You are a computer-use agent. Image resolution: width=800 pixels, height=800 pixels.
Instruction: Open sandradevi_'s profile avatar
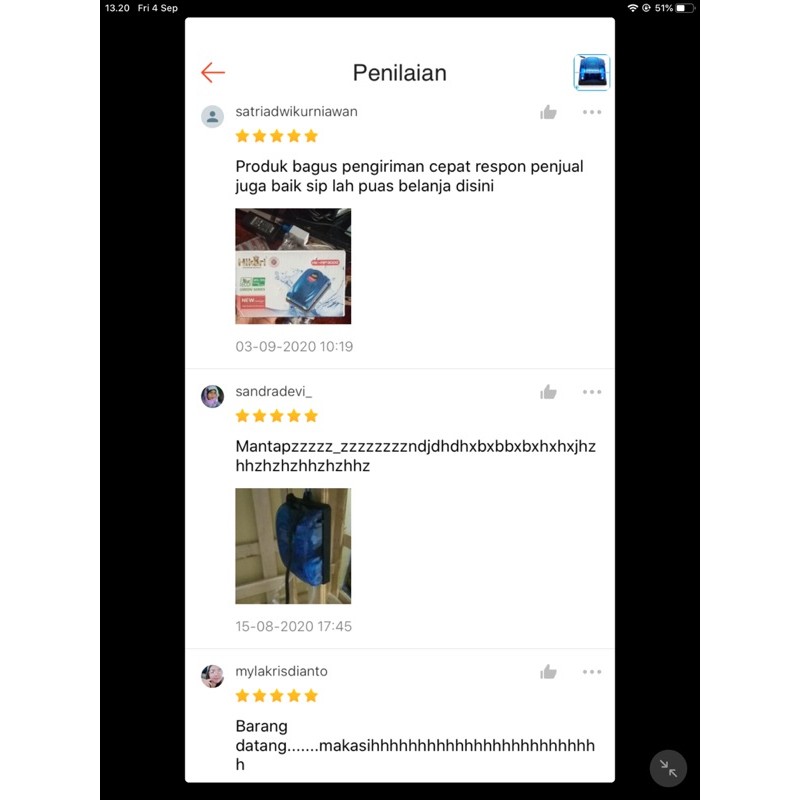[213, 397]
